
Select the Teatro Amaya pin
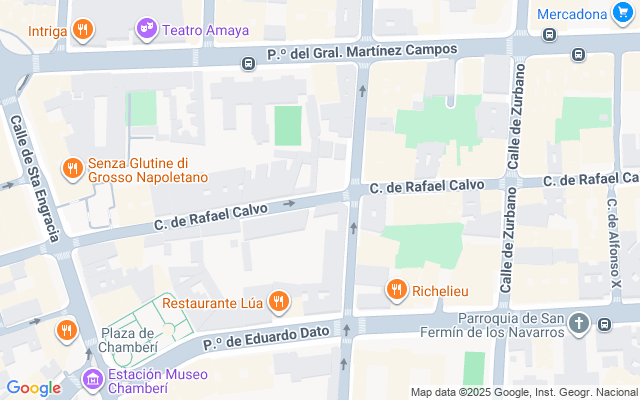coord(147,29)
